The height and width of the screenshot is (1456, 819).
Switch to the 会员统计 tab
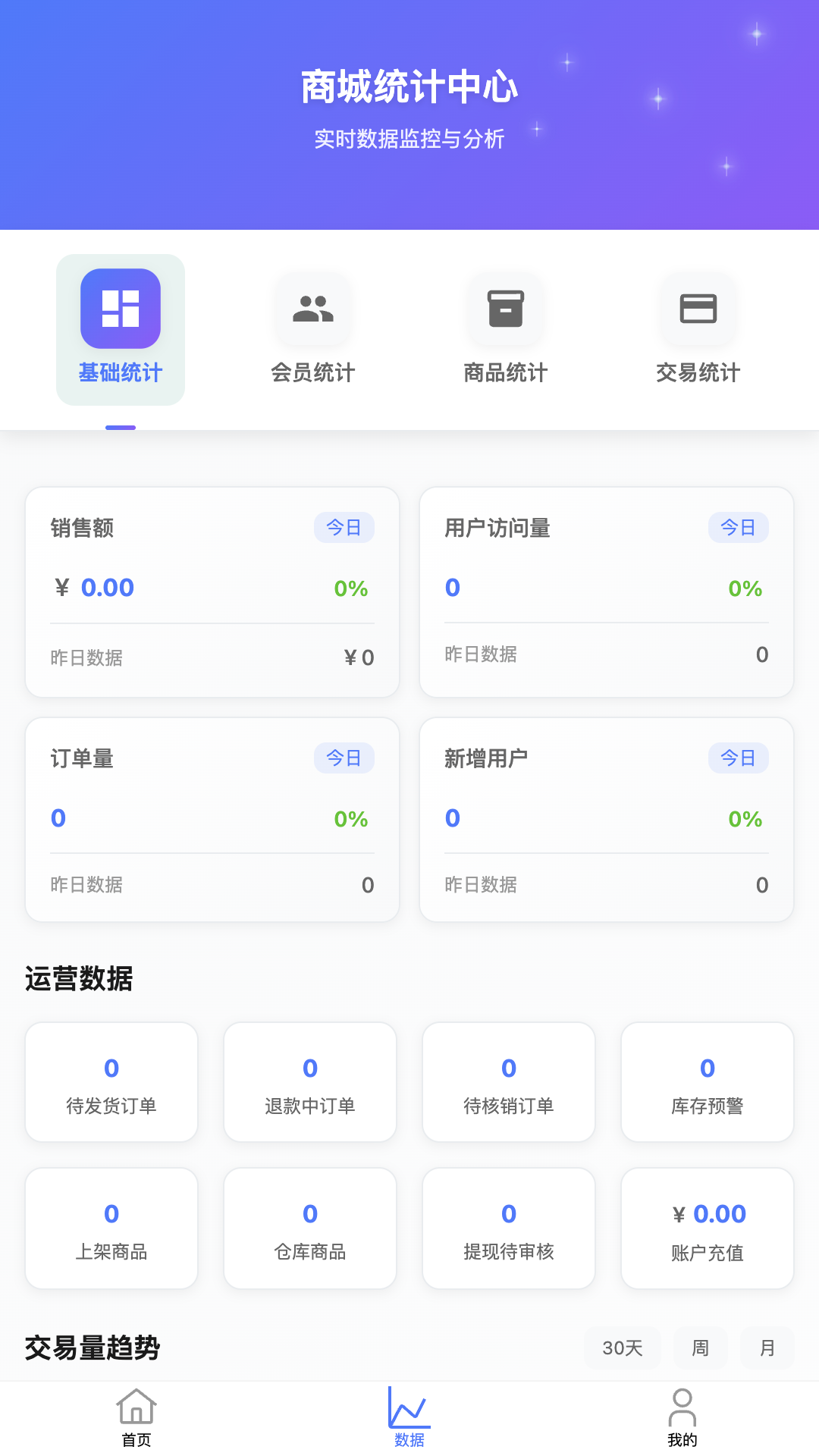coord(312,330)
